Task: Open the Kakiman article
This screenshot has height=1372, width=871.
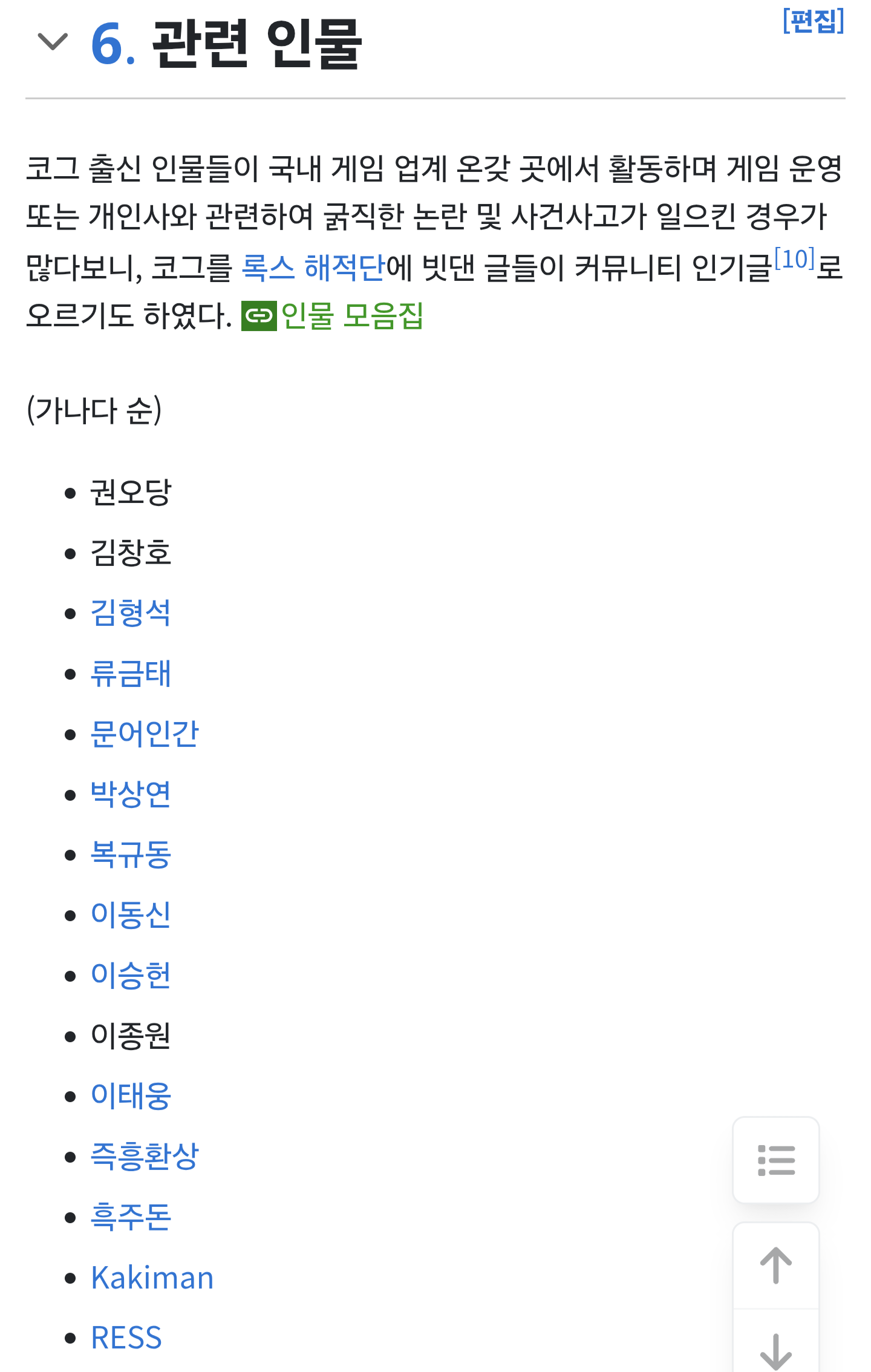Action: click(x=152, y=1278)
